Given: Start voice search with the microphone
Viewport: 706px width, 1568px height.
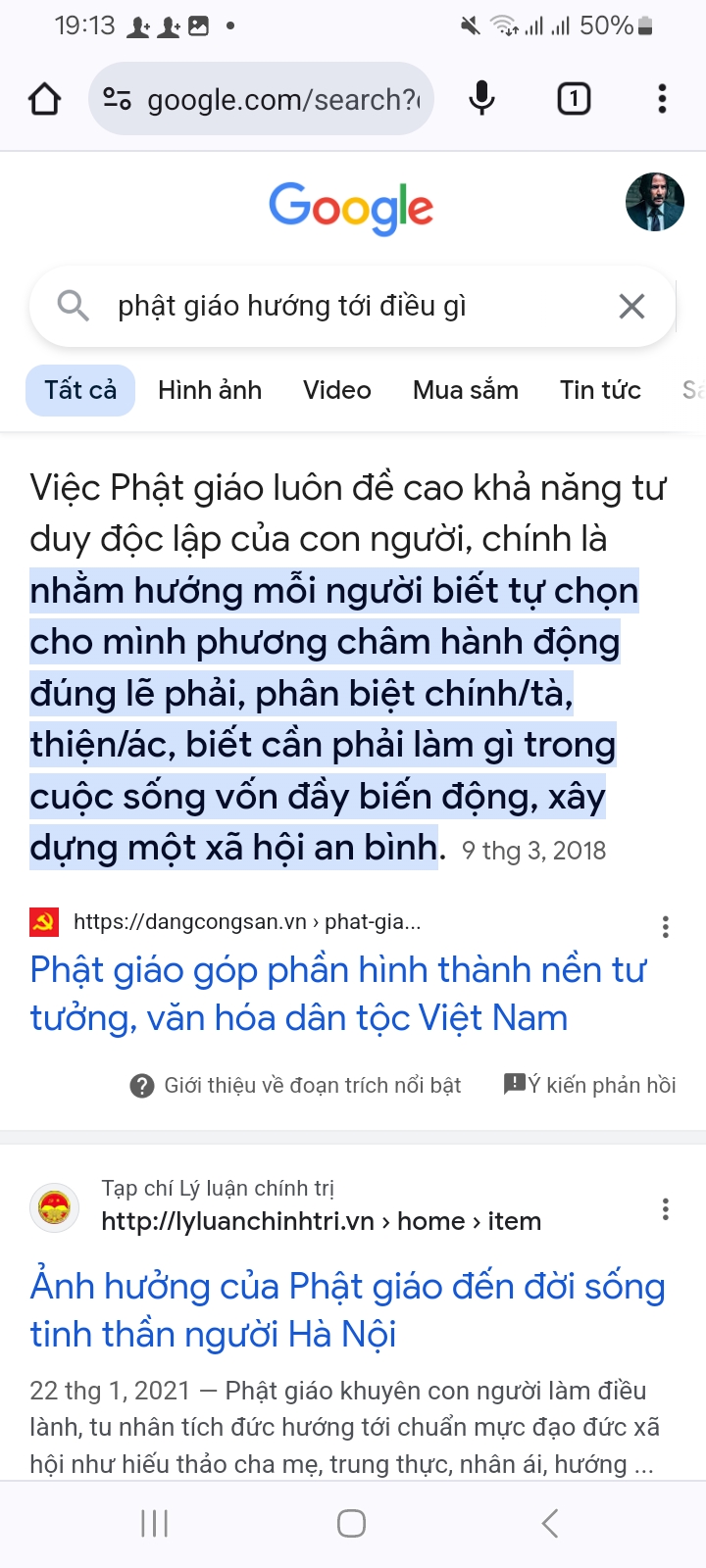Looking at the screenshot, I should tap(481, 99).
